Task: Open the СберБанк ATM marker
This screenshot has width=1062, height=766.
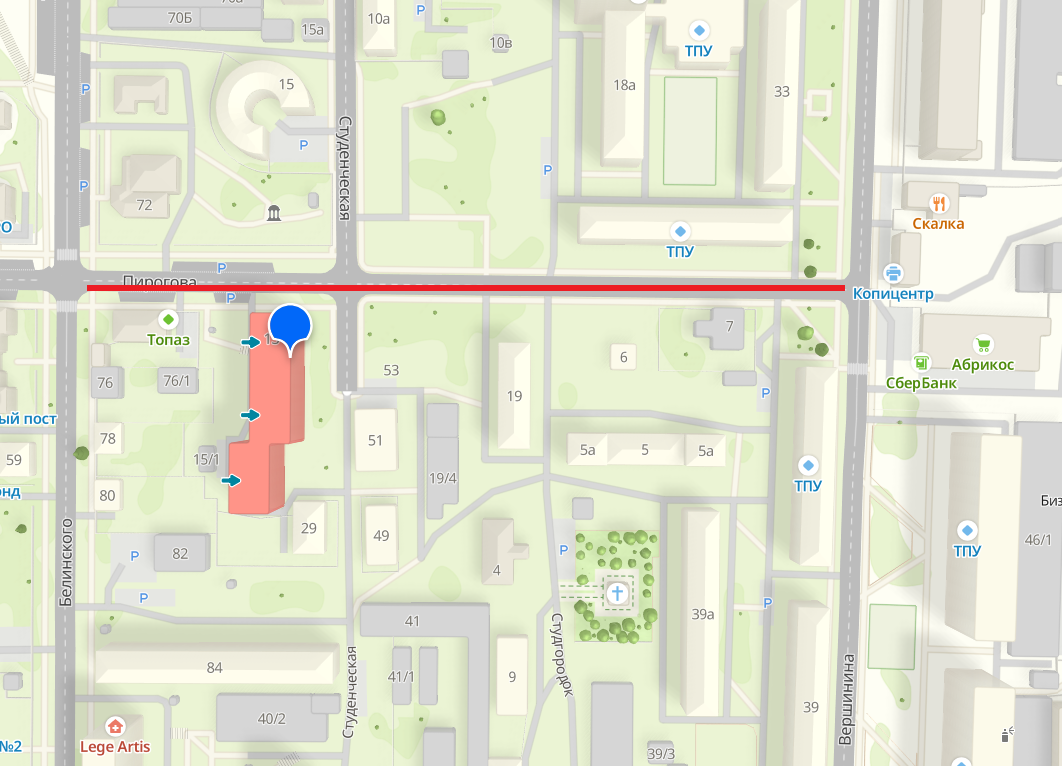Action: click(921, 362)
